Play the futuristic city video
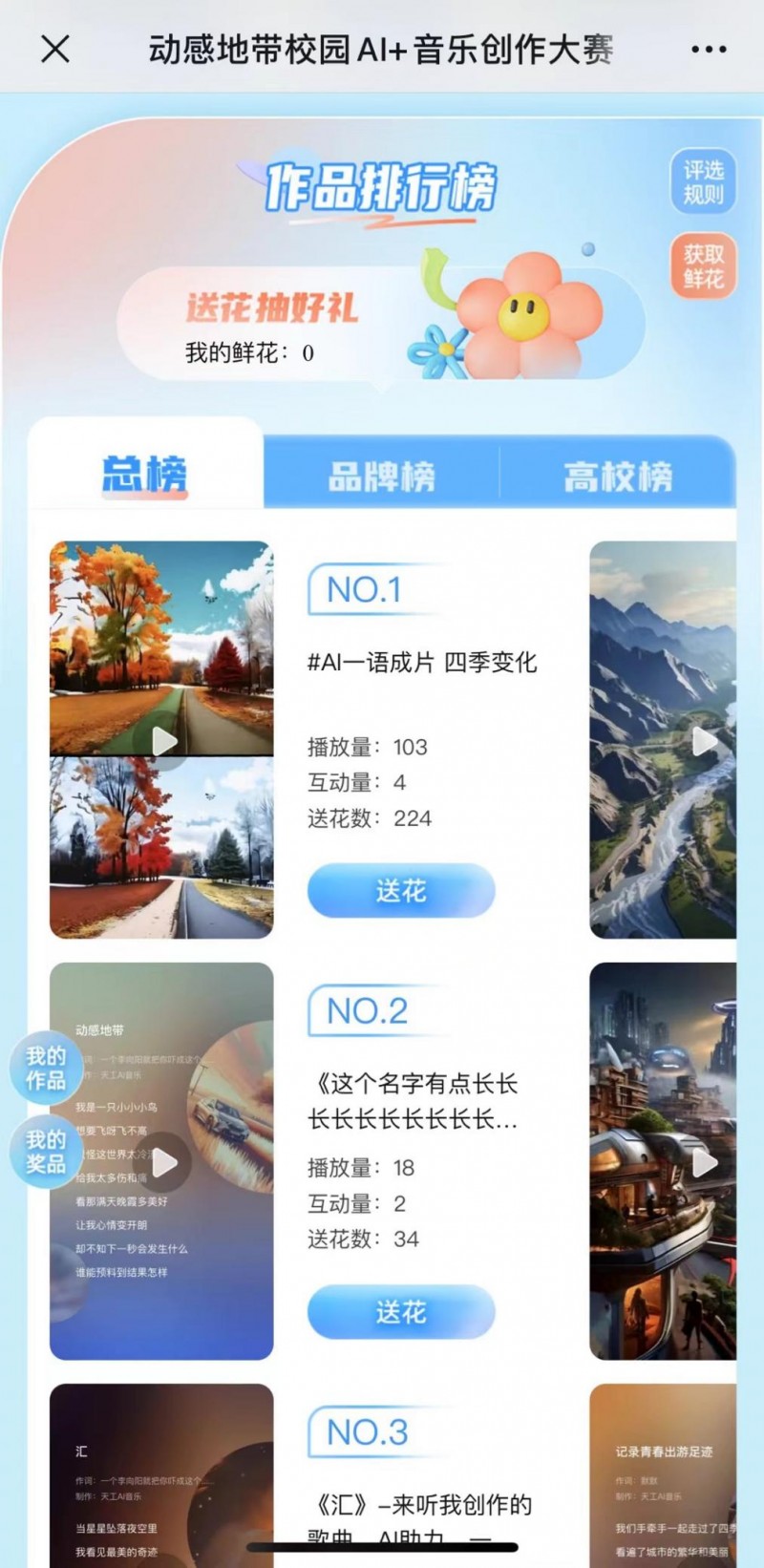The image size is (764, 1568). [x=705, y=1162]
